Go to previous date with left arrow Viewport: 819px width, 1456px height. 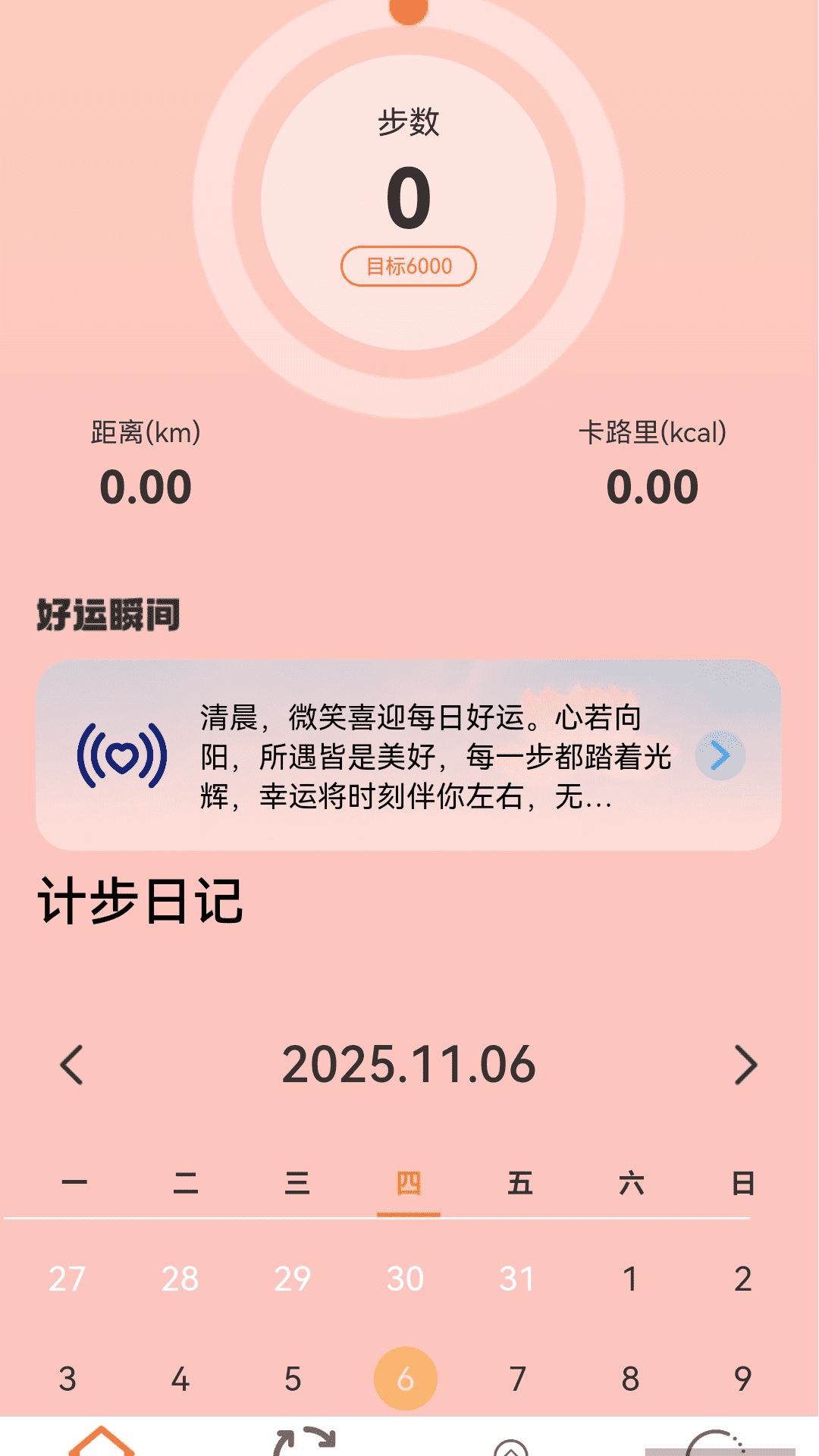coord(72,1065)
